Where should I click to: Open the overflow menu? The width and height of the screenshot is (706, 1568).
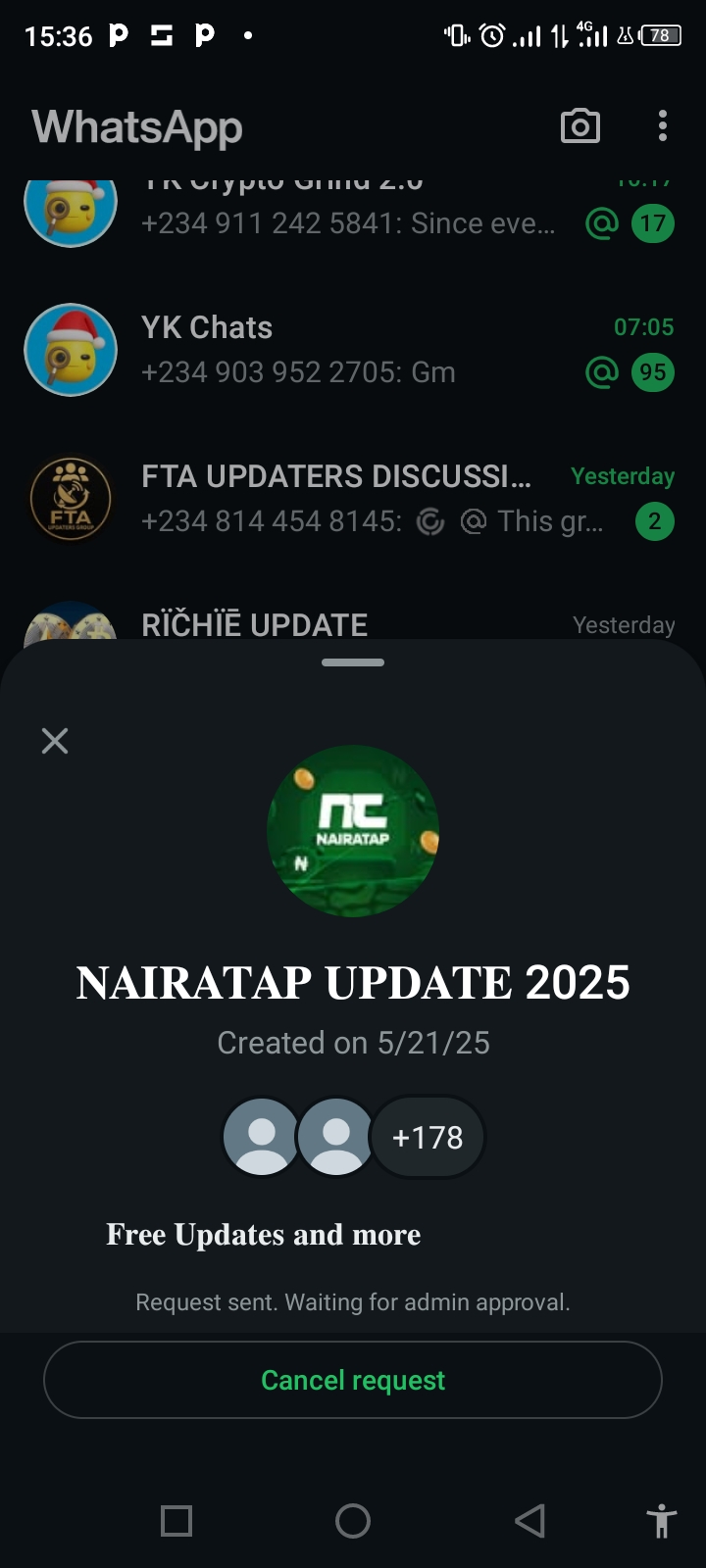click(663, 126)
